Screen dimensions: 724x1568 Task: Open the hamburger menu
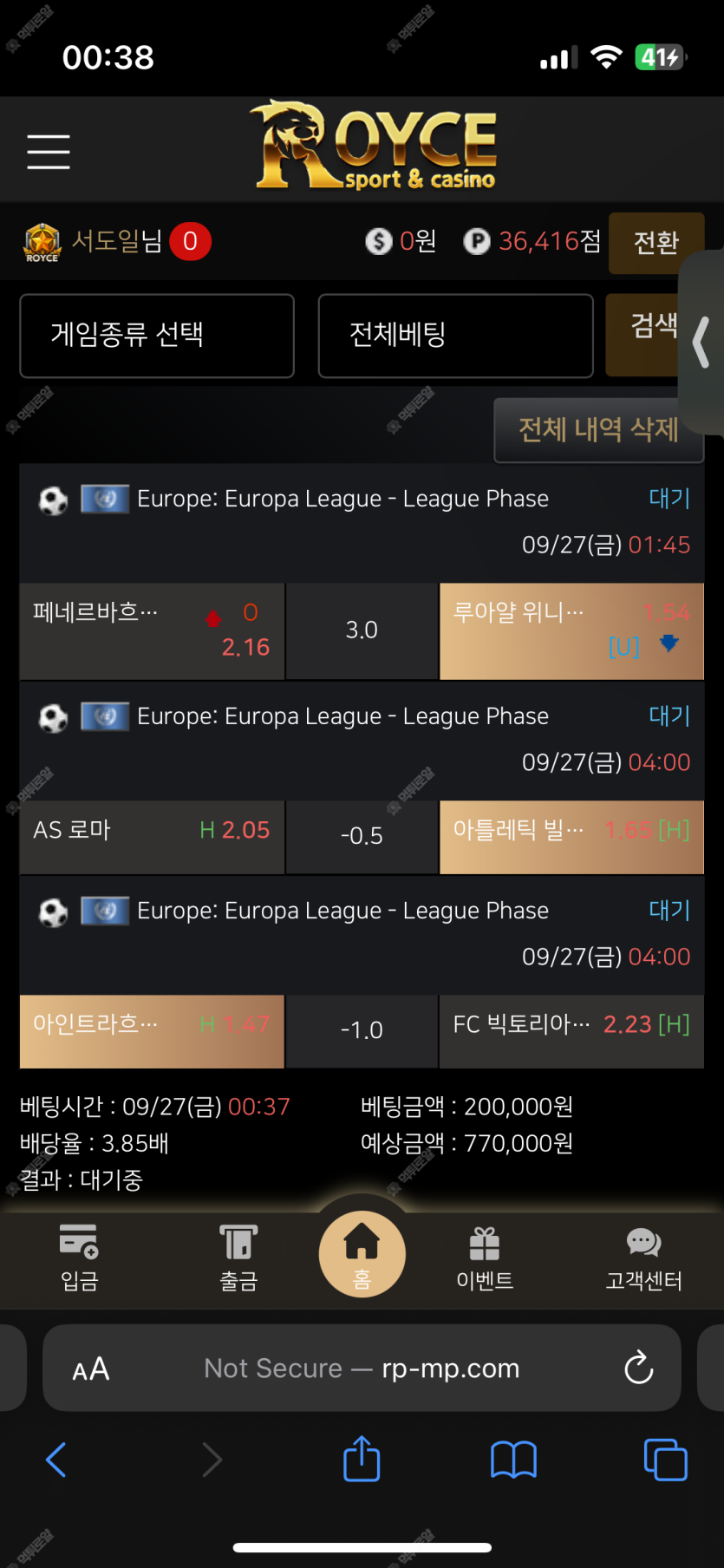49,152
